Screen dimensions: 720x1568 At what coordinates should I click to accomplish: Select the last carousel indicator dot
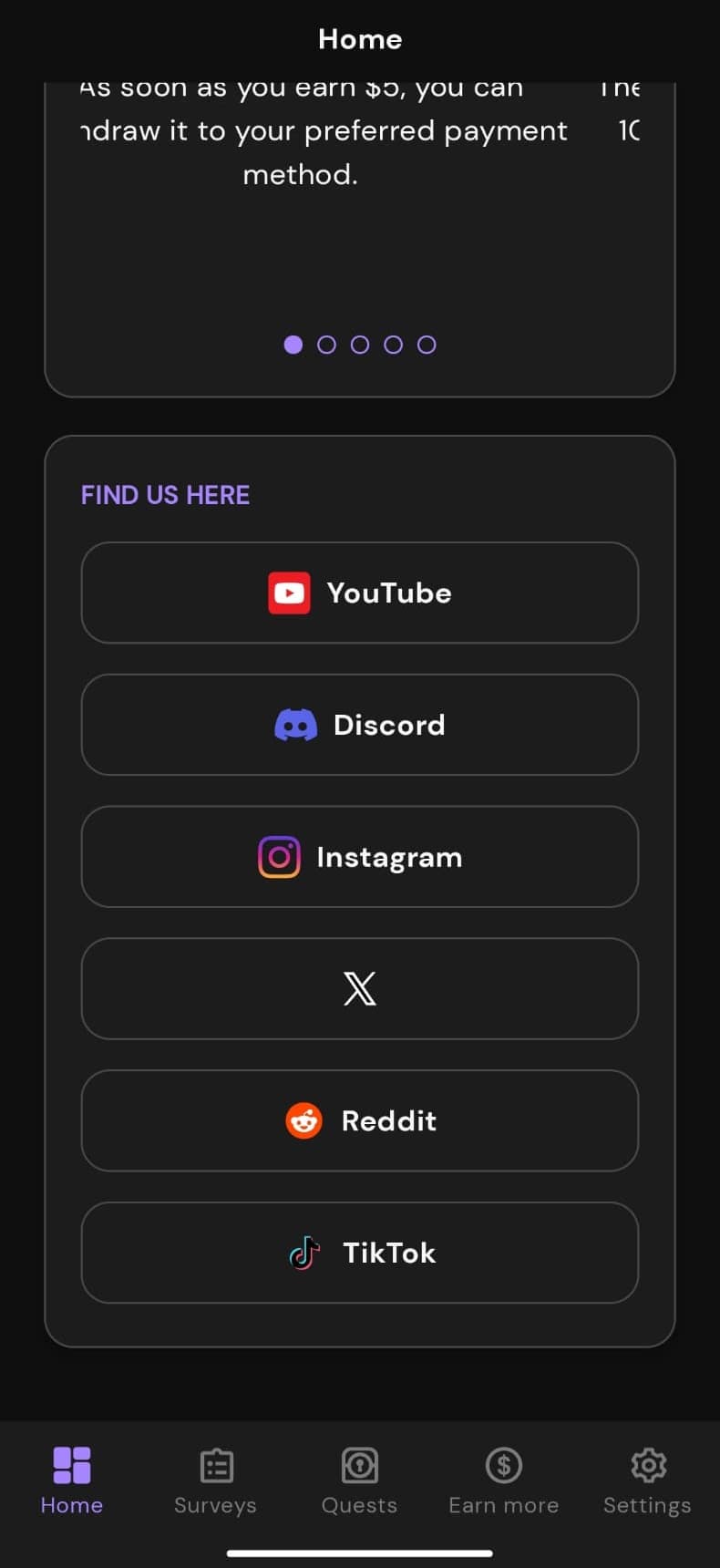pyautogui.click(x=427, y=345)
